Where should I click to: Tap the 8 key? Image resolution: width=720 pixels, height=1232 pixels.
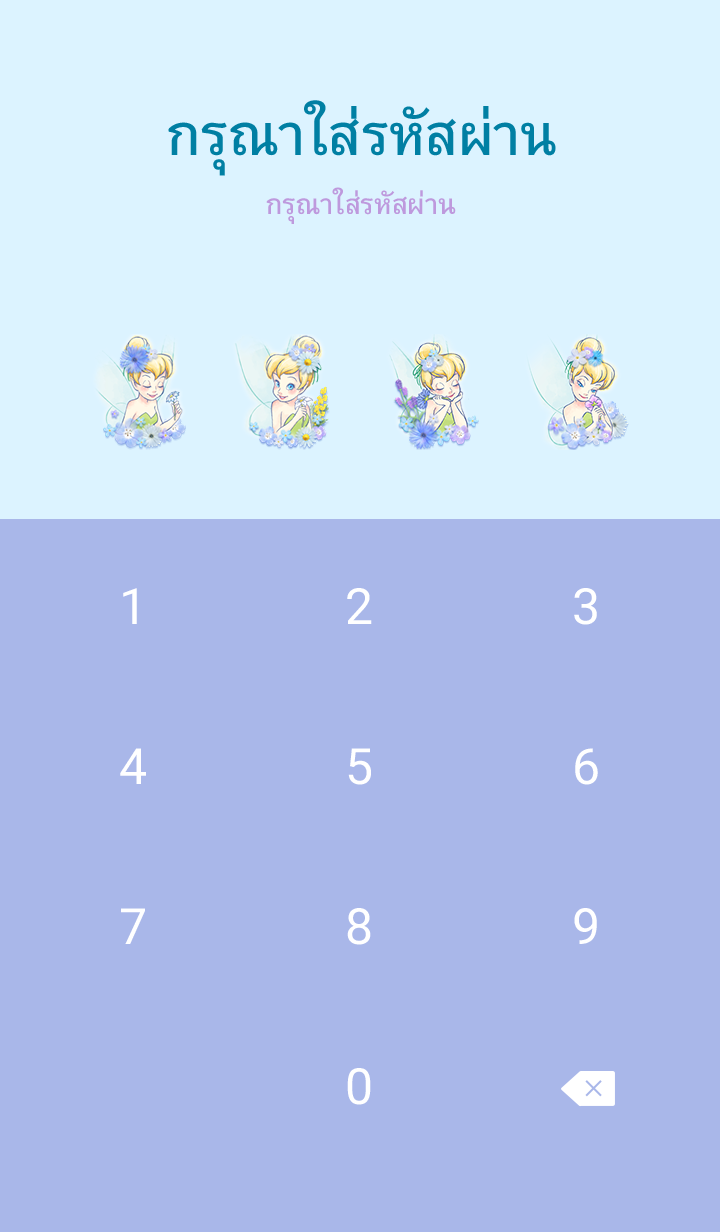click(x=359, y=927)
